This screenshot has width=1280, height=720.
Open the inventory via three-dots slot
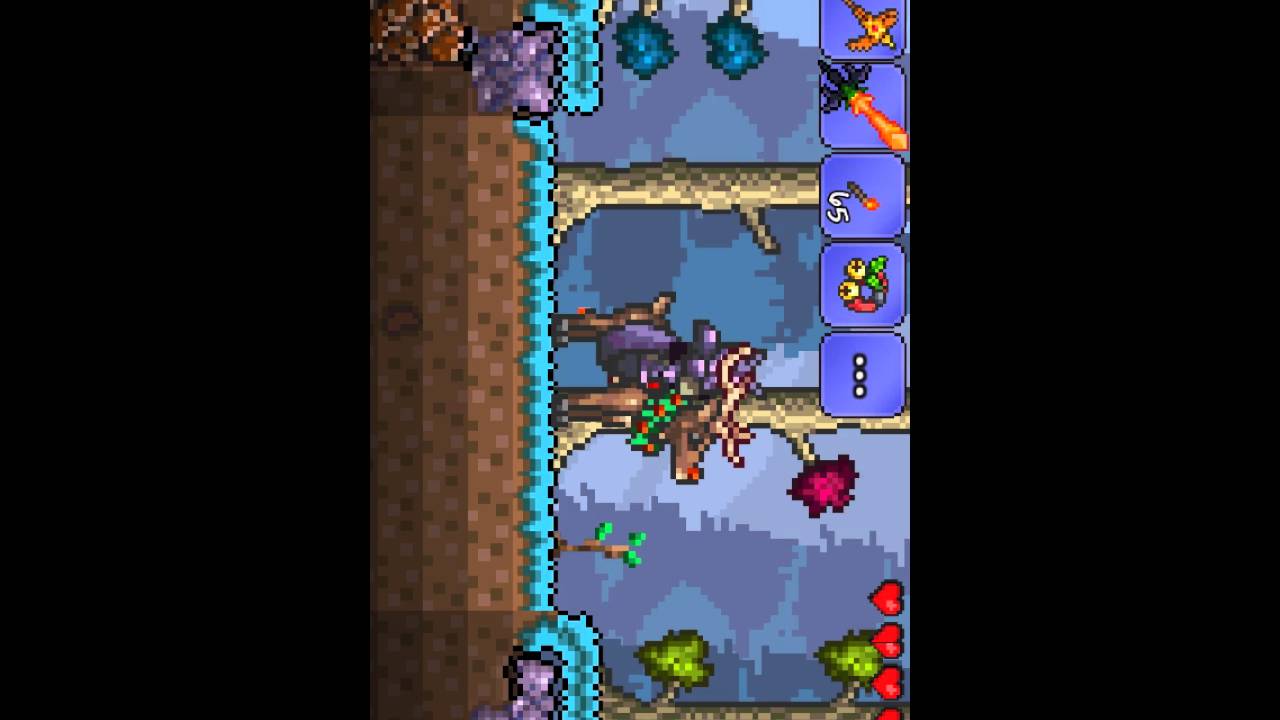(863, 375)
